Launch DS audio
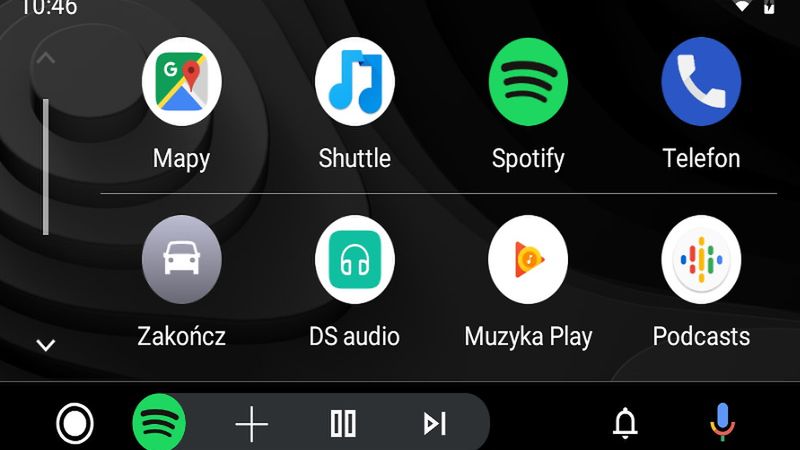Image resolution: width=800 pixels, height=450 pixels. pos(354,260)
